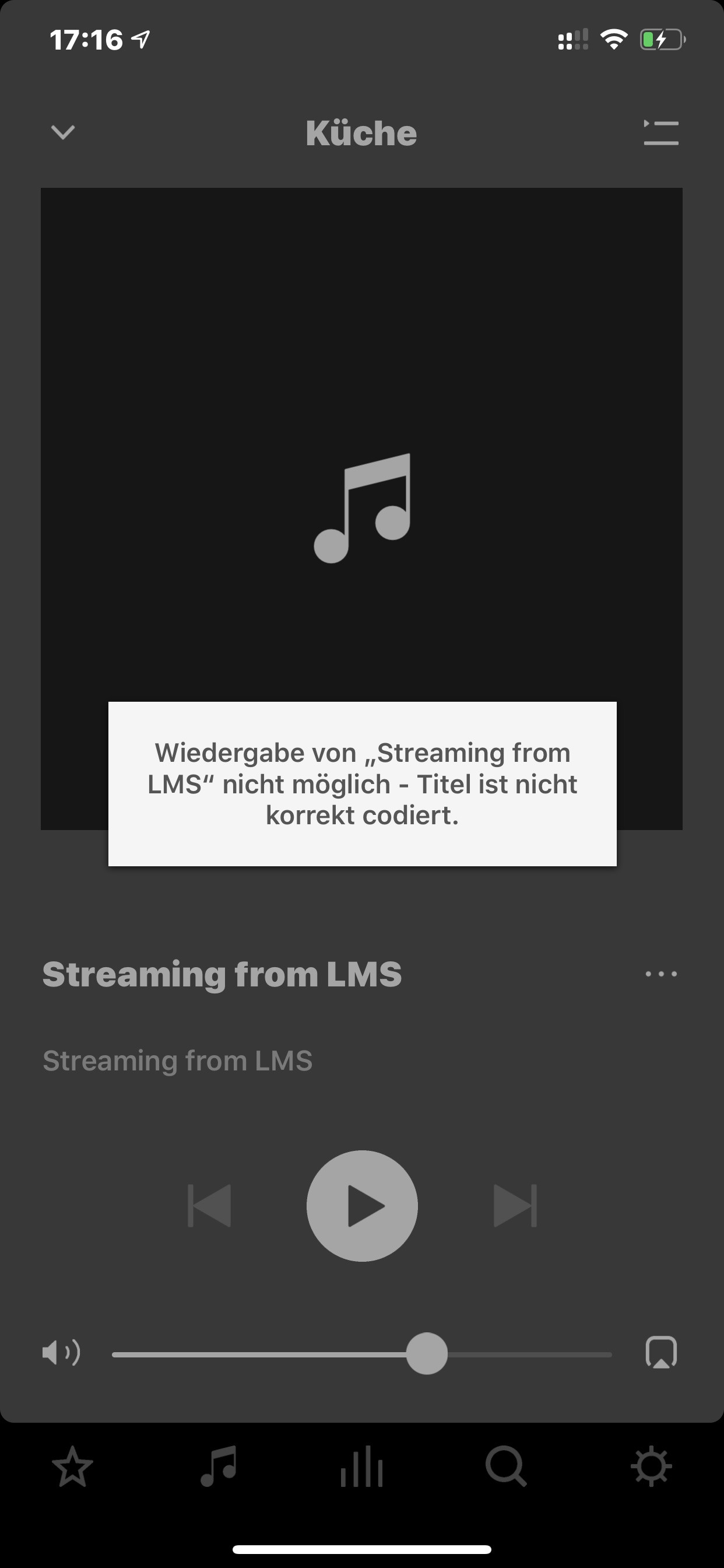Switch to the music note browse tab
Screen dimensions: 724x1568
pos(218,1467)
